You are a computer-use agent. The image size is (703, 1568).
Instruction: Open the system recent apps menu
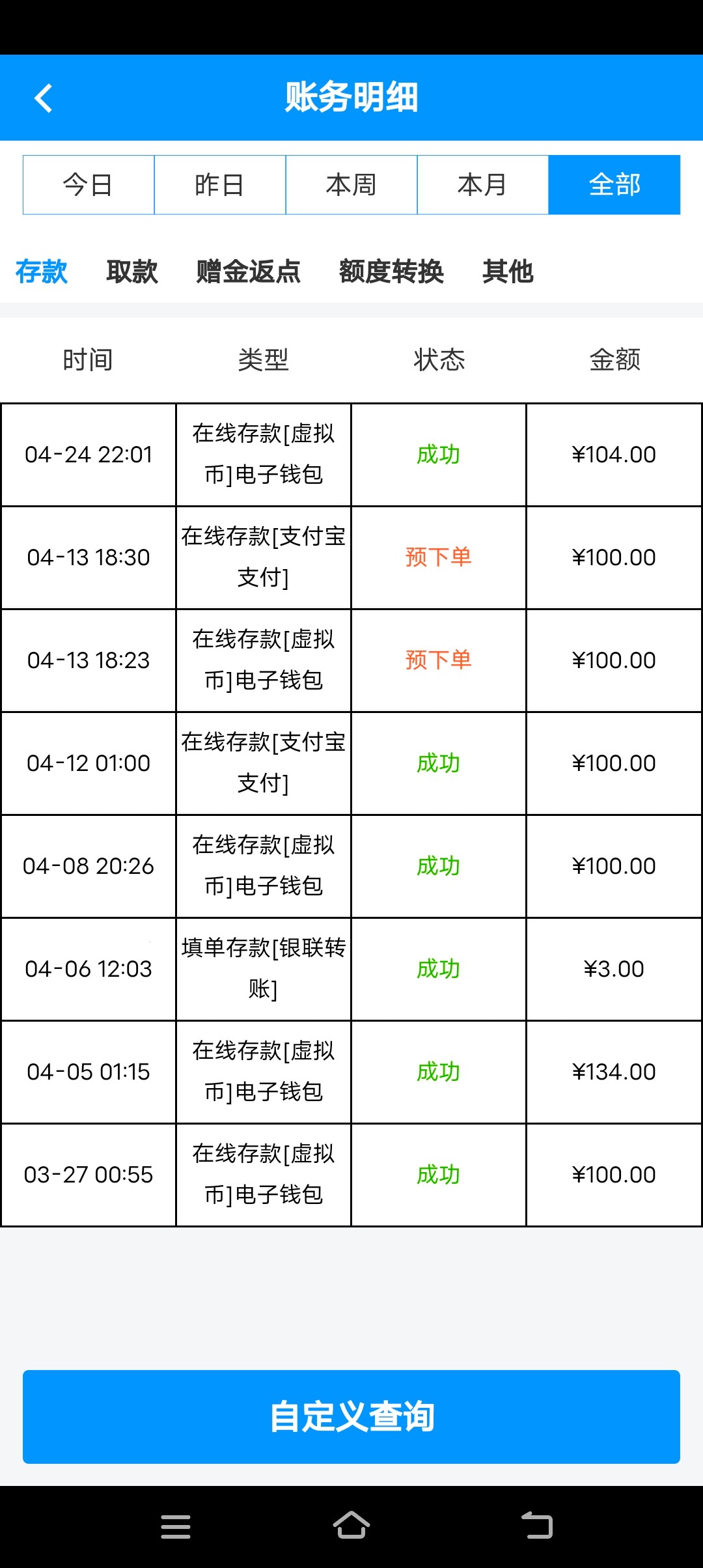pos(176,1526)
